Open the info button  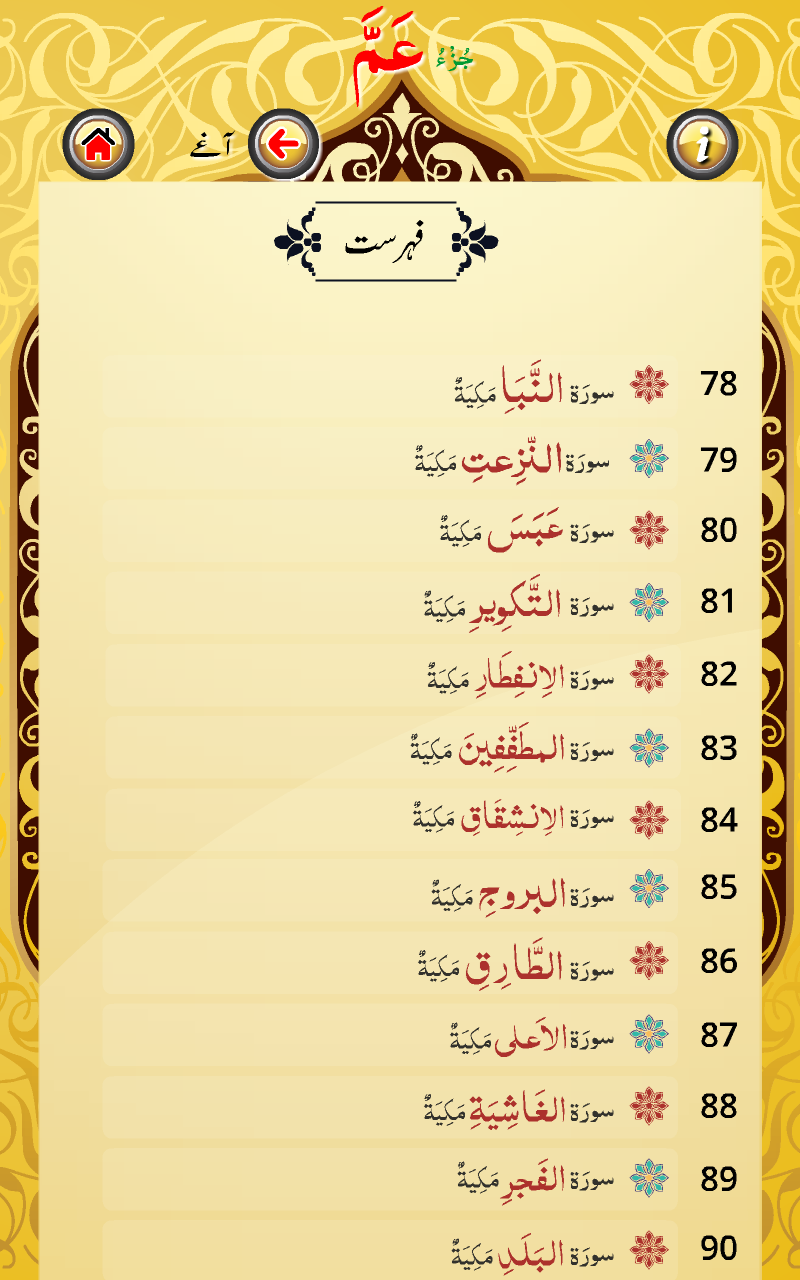click(x=702, y=145)
